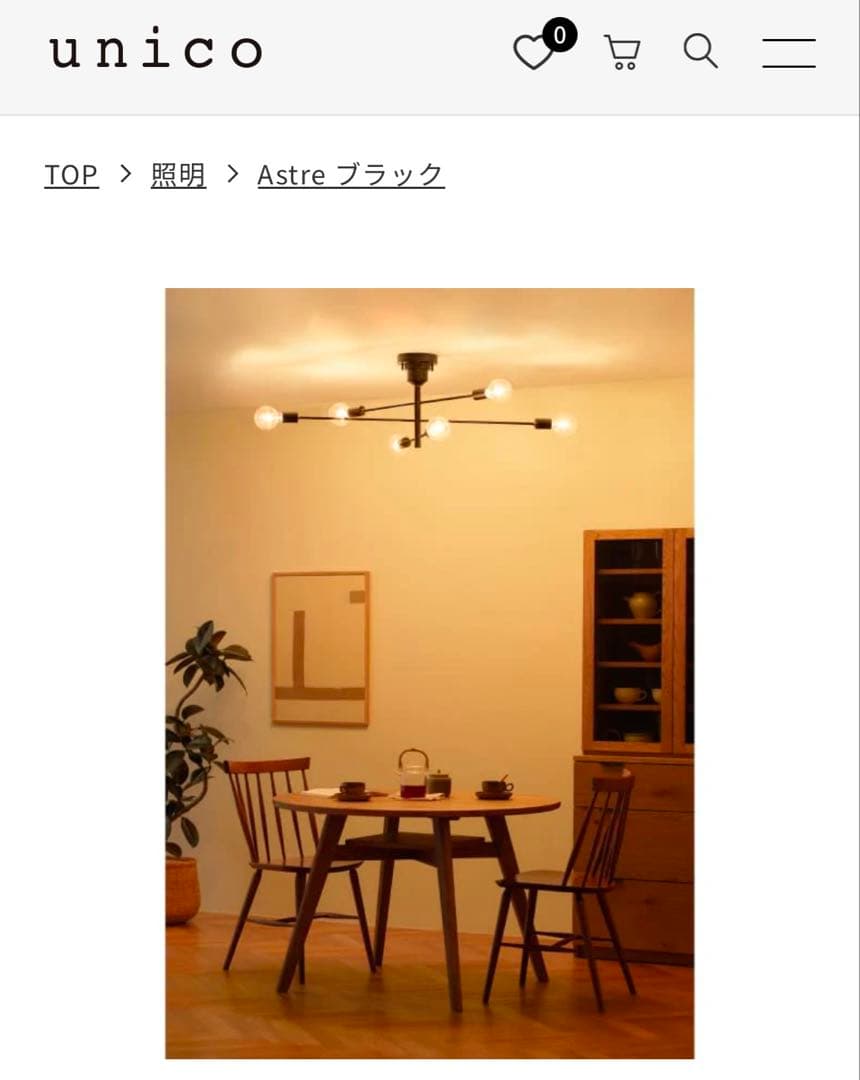Go to the lighting section from the breadcrumb
Image resolution: width=860 pixels, height=1080 pixels.
pyautogui.click(x=177, y=174)
